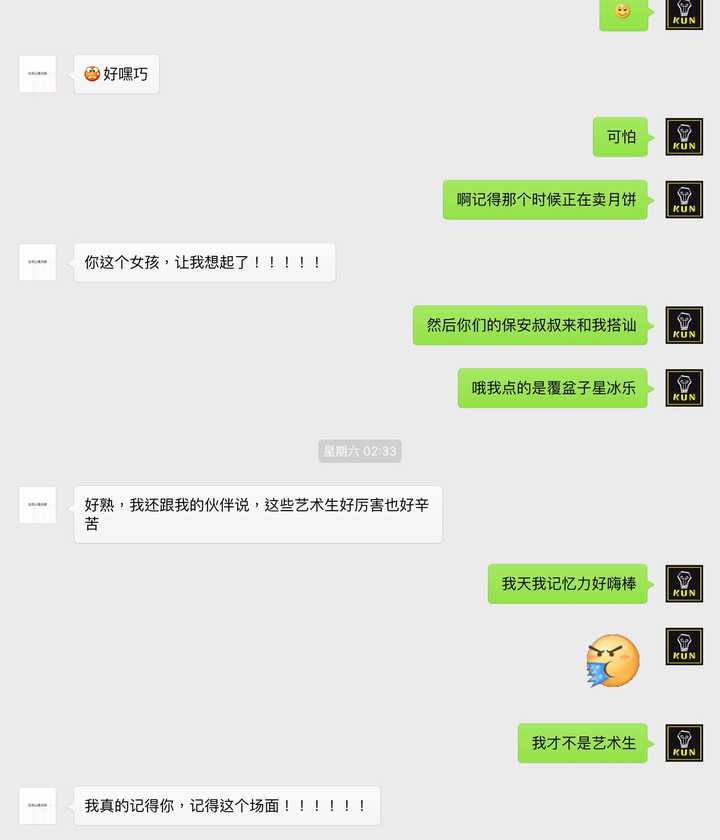Open contact avatar beside 你这个女孩 message
This screenshot has height=840, width=720.
[x=37, y=262]
